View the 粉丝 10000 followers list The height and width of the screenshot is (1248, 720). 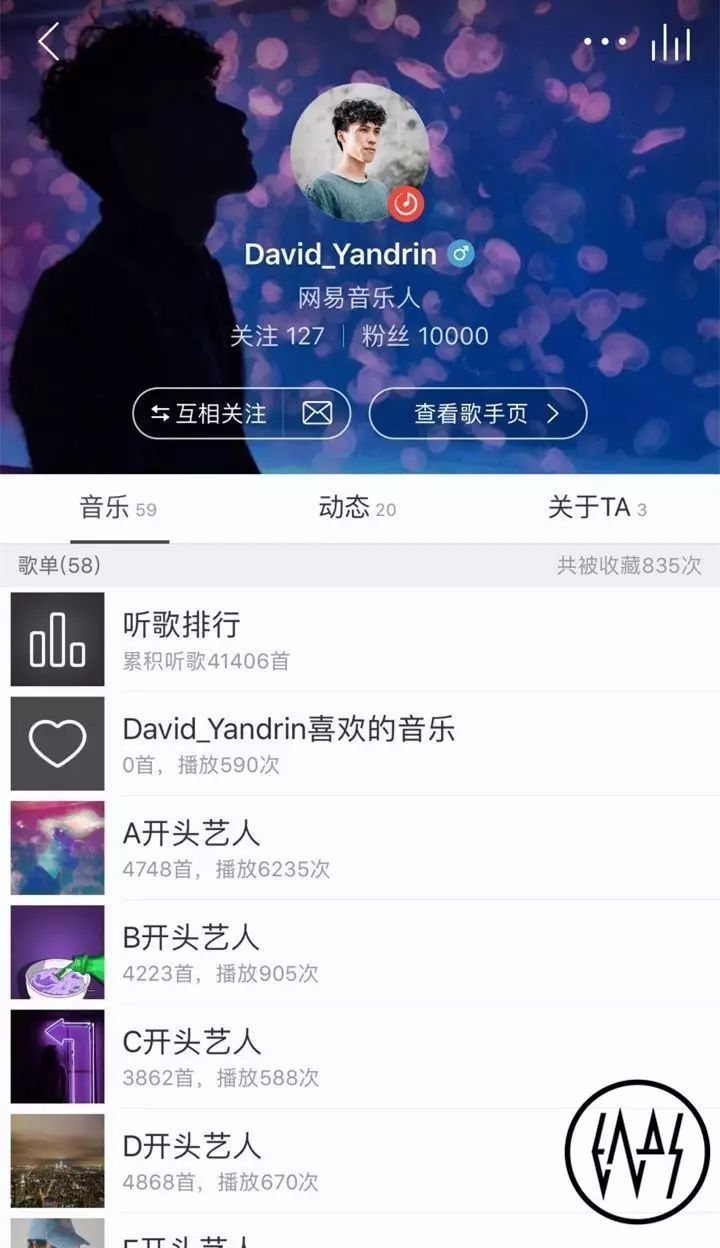(x=425, y=335)
